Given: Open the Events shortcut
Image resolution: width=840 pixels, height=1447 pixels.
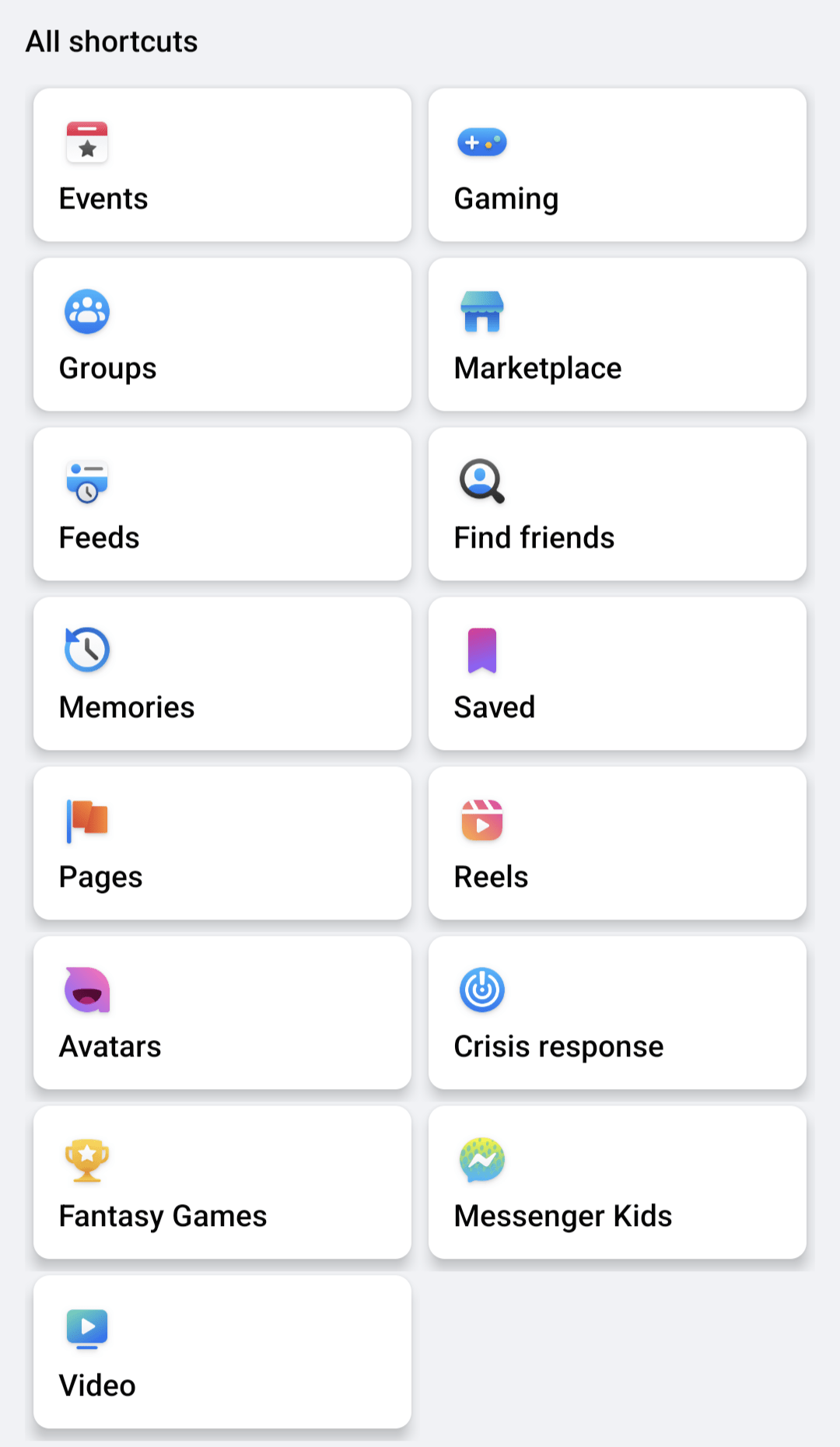Looking at the screenshot, I should coord(222,165).
